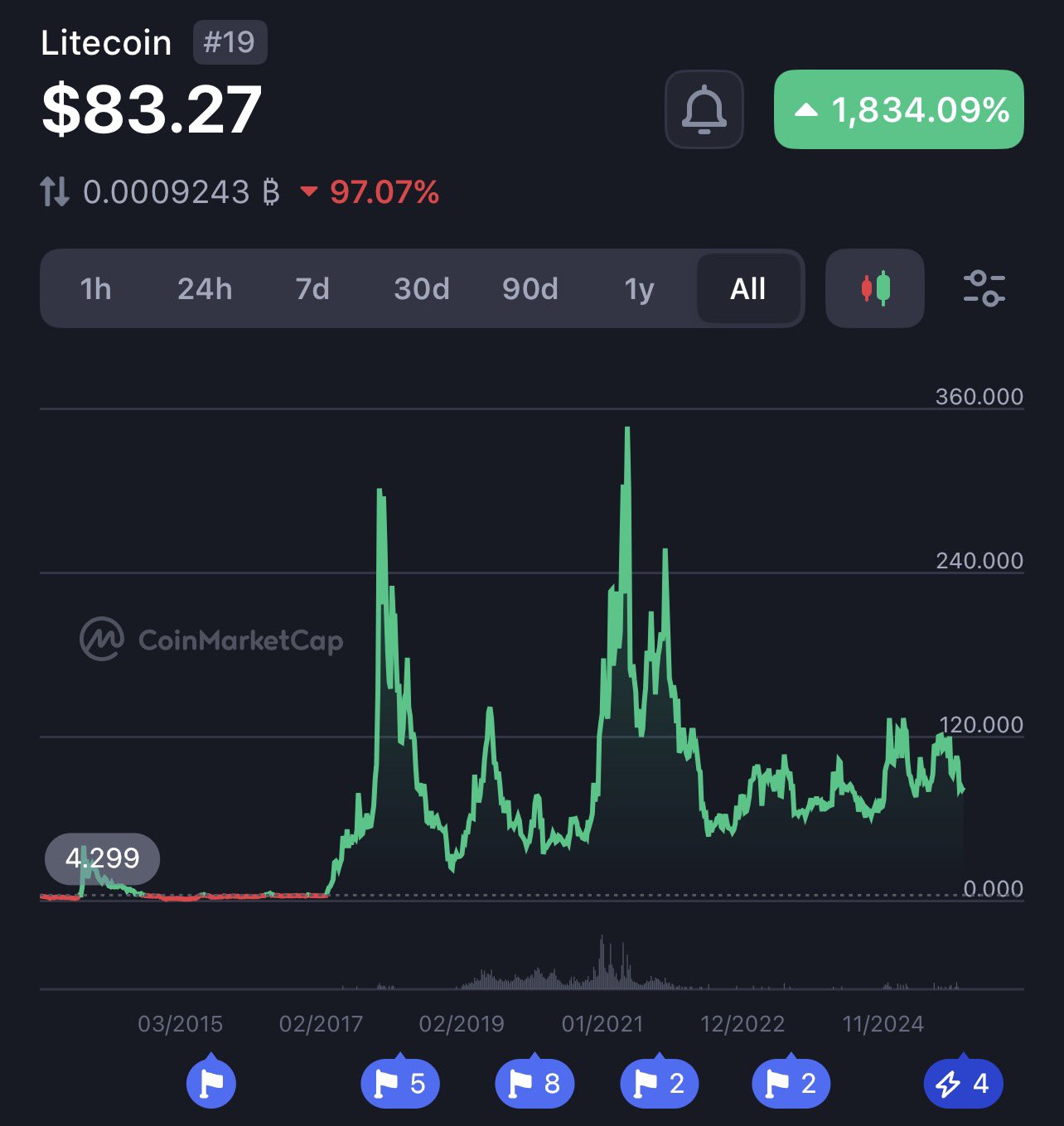Tap the green 1,834.09% change button
This screenshot has height=1126, width=1064.
tap(898, 109)
